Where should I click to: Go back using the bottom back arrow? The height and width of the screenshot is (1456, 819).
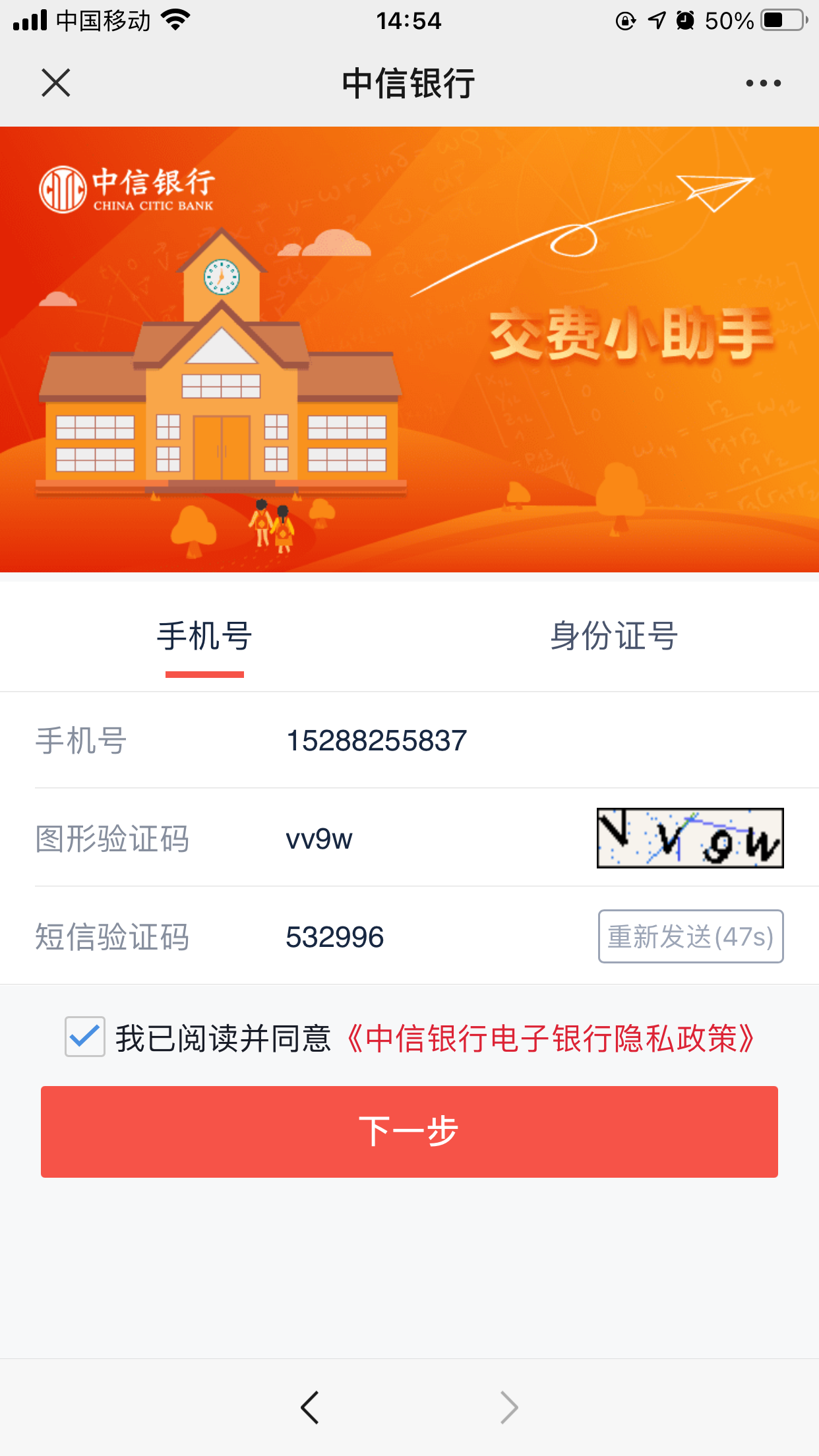pyautogui.click(x=310, y=1407)
